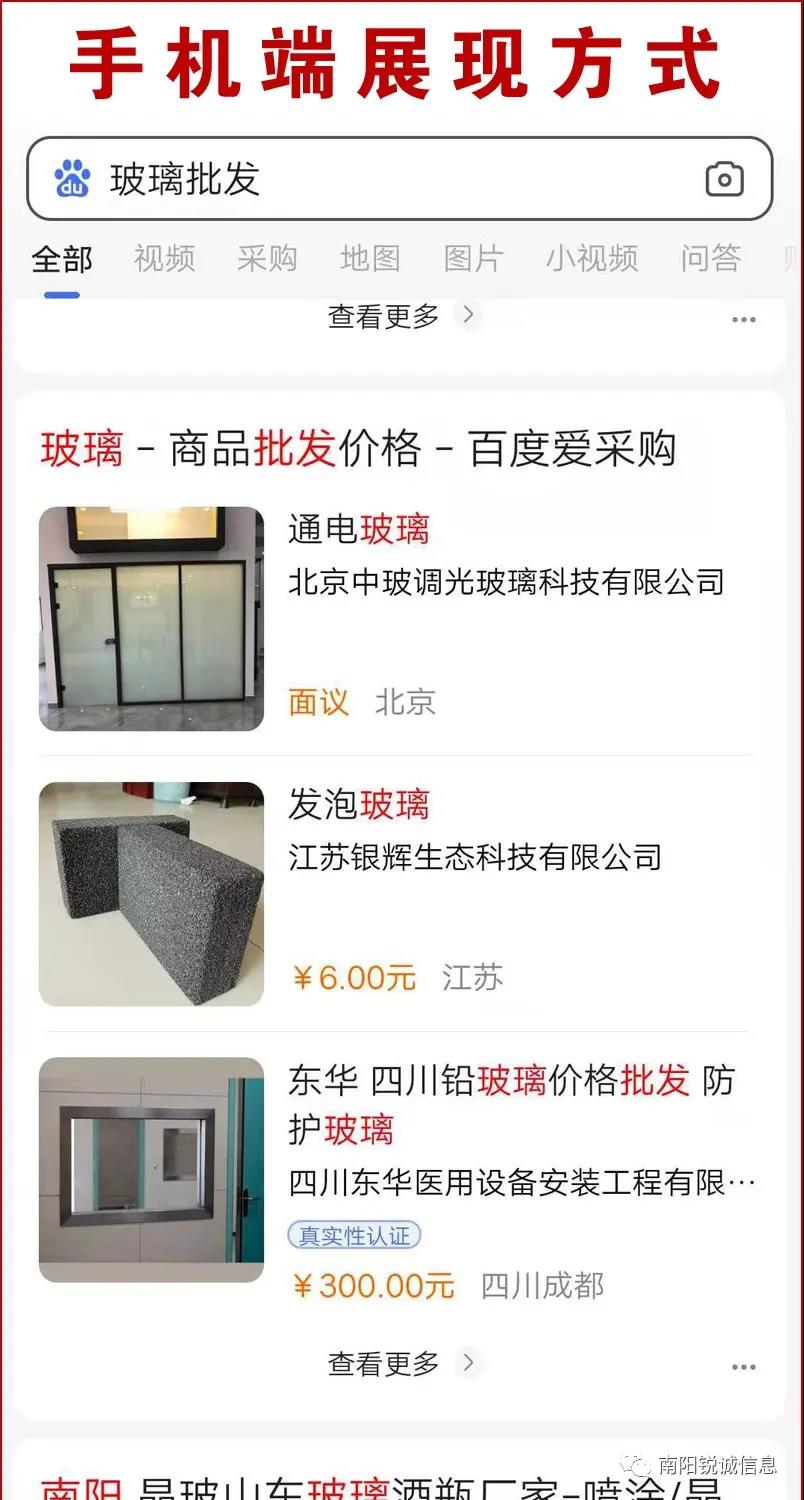The width and height of the screenshot is (804, 1500).
Task: Go to the 小视频 tab
Action: click(x=592, y=259)
